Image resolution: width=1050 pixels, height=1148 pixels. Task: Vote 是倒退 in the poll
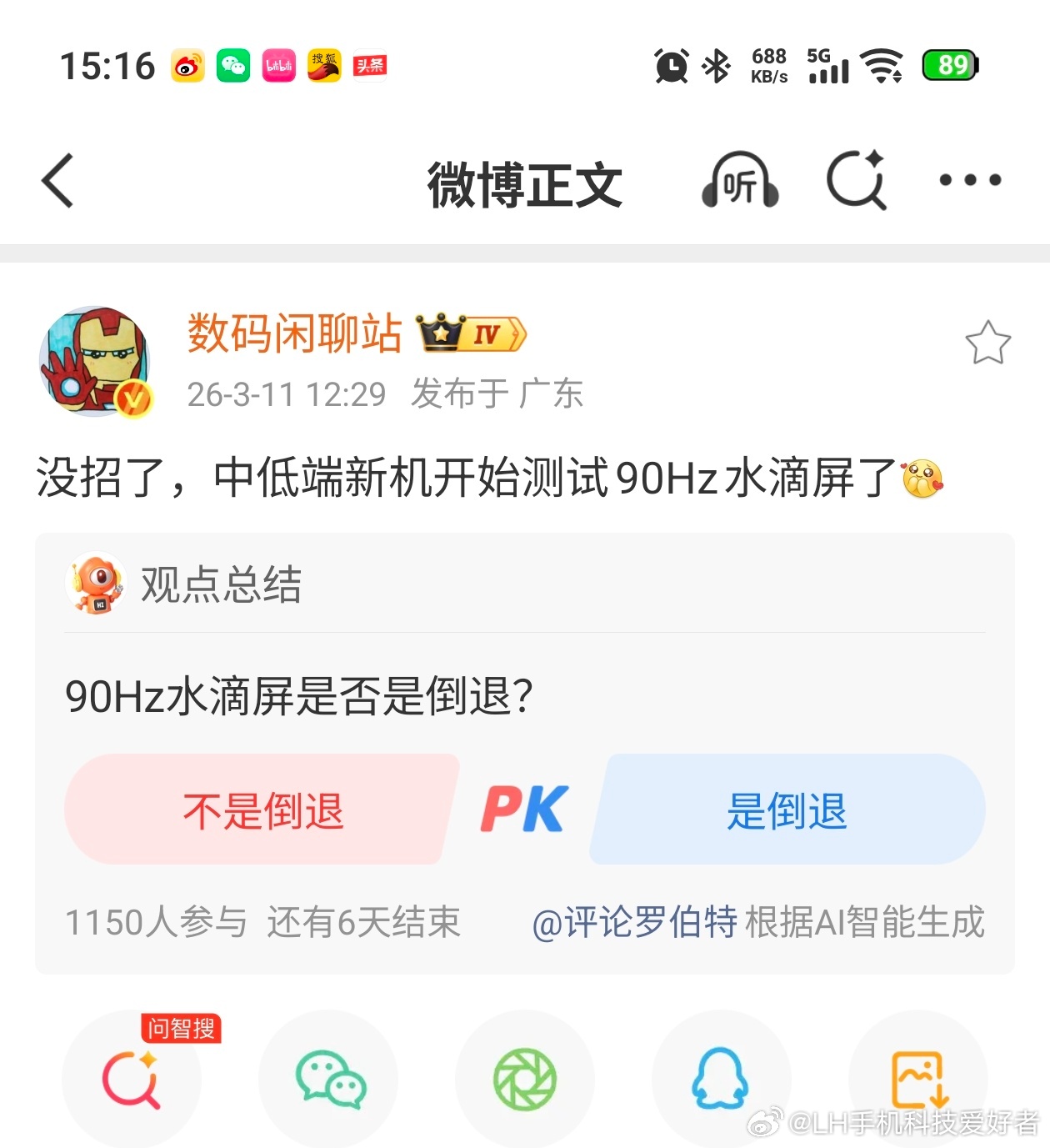click(x=787, y=809)
